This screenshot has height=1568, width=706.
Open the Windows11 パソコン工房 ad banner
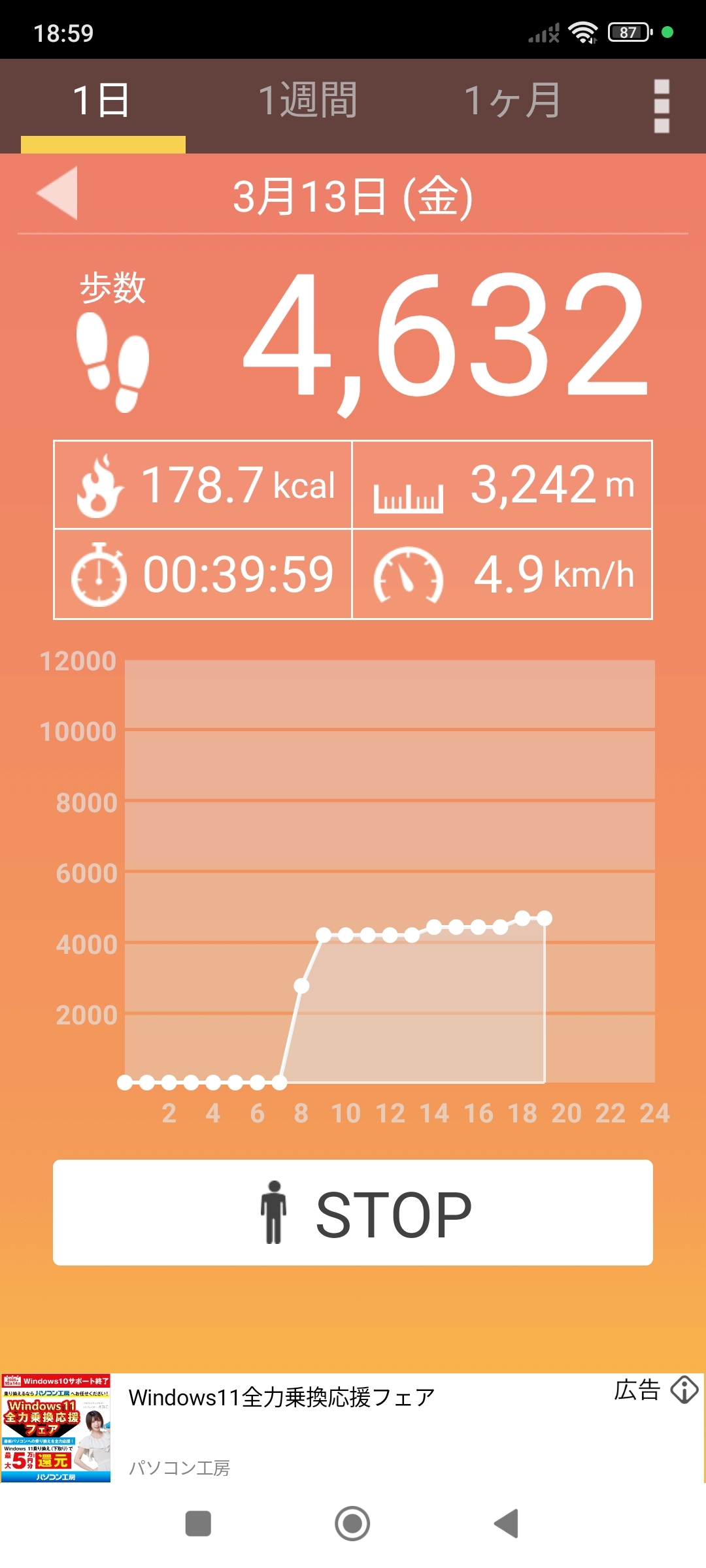[x=281, y=1428]
